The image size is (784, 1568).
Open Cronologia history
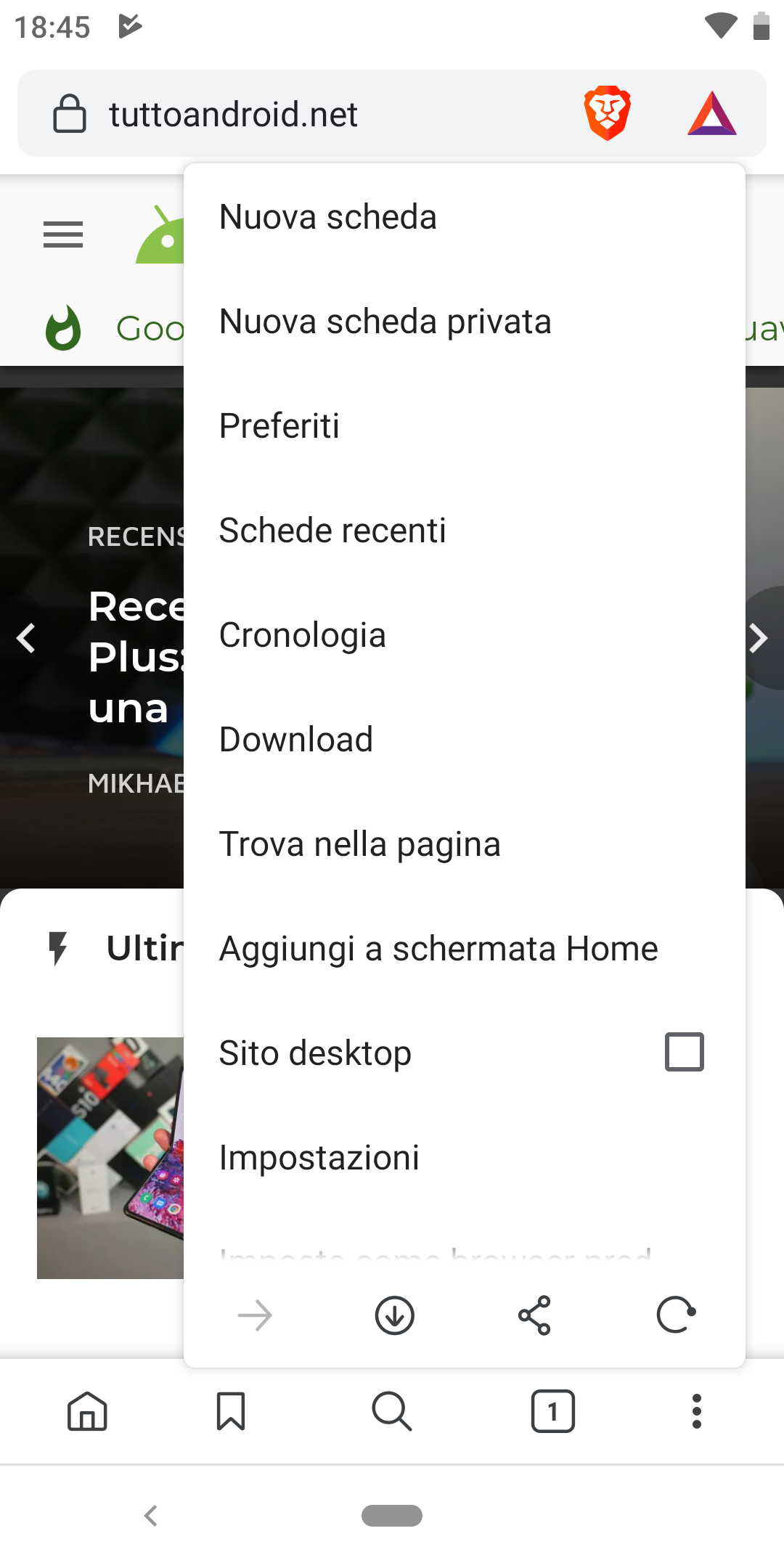tap(302, 635)
